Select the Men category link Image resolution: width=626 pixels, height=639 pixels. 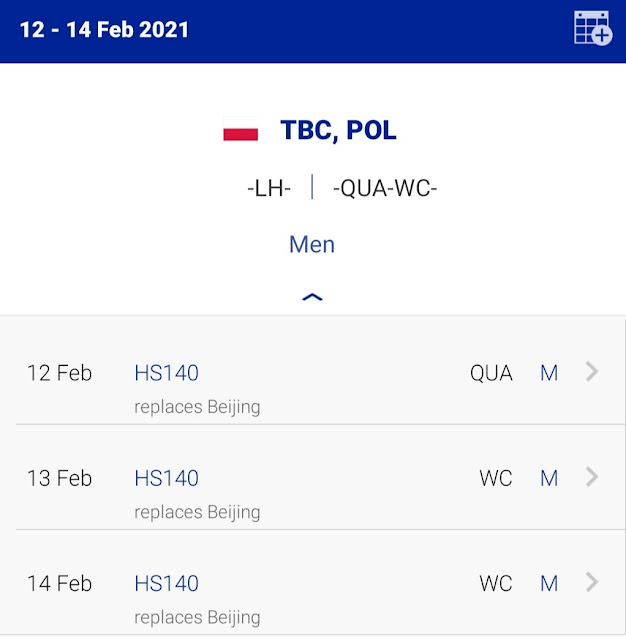[x=312, y=245]
